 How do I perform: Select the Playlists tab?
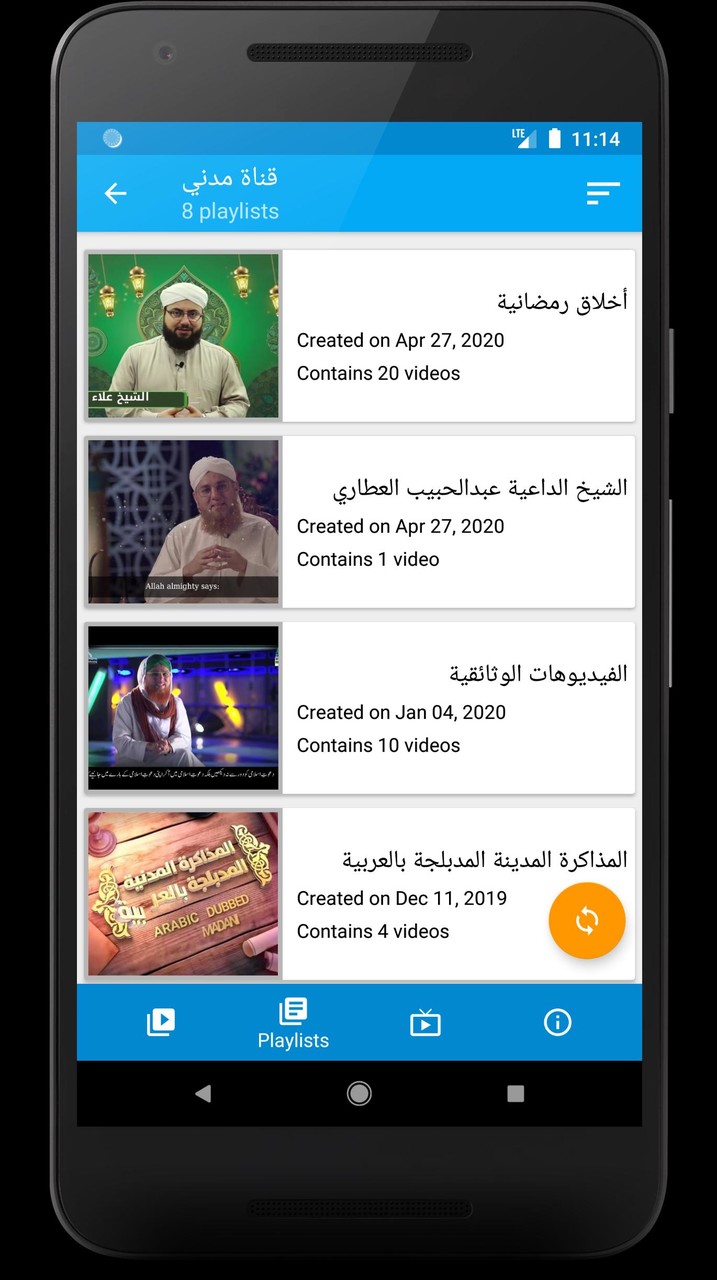click(x=293, y=1023)
